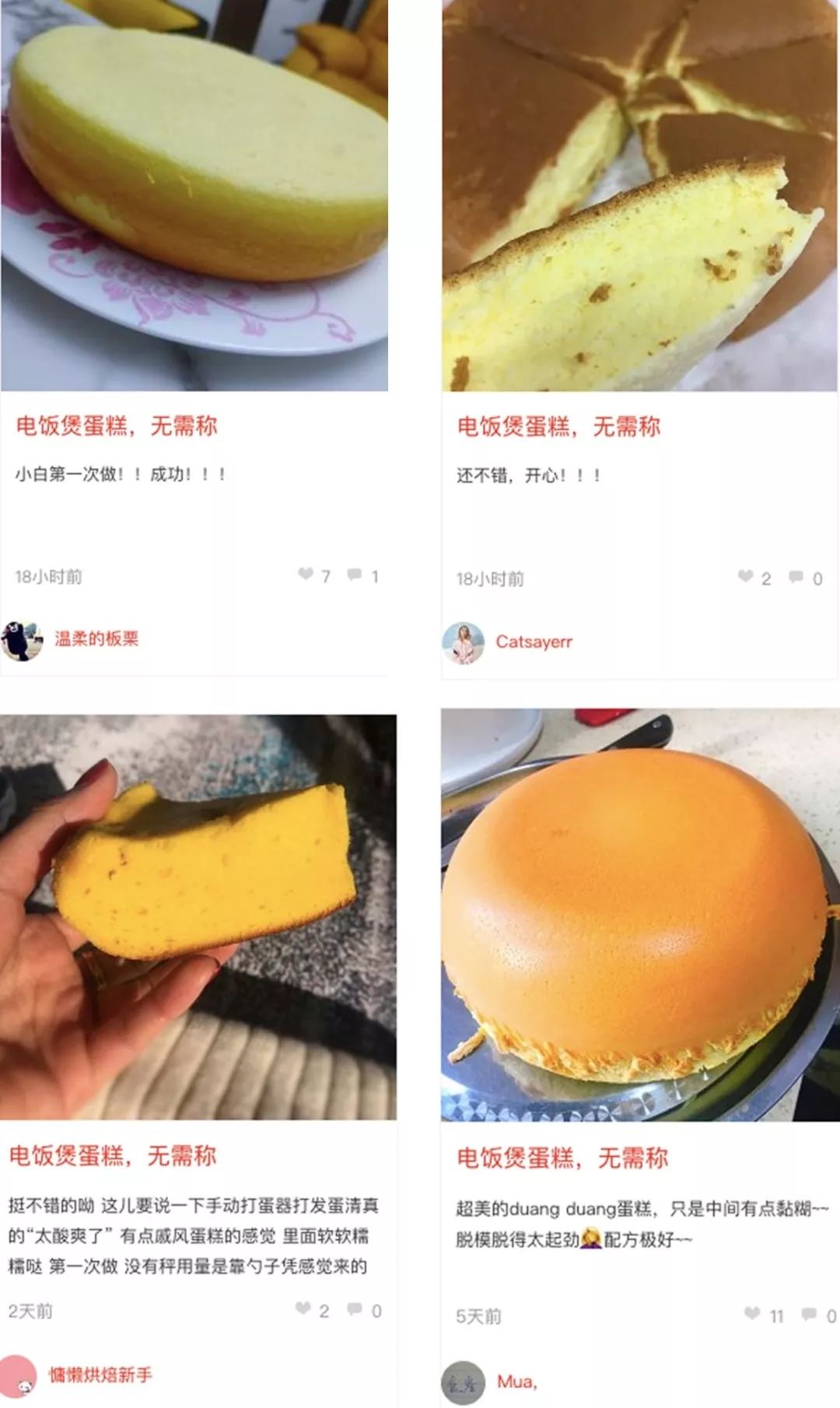Open Mua,'s orange dome cake photo
The height and width of the screenshot is (1408, 840).
click(x=639, y=914)
